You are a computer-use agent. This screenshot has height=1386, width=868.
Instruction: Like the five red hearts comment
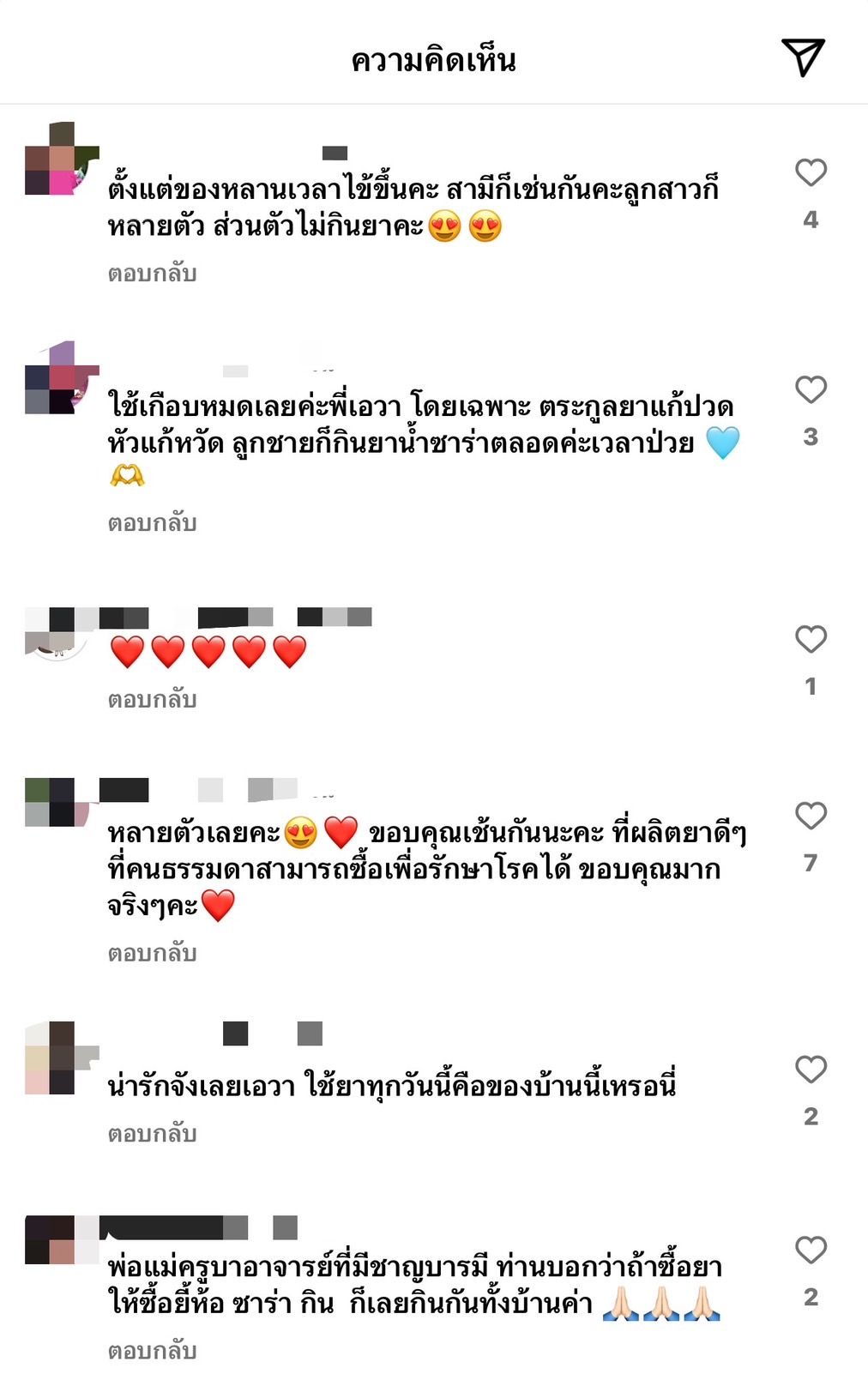[x=811, y=640]
